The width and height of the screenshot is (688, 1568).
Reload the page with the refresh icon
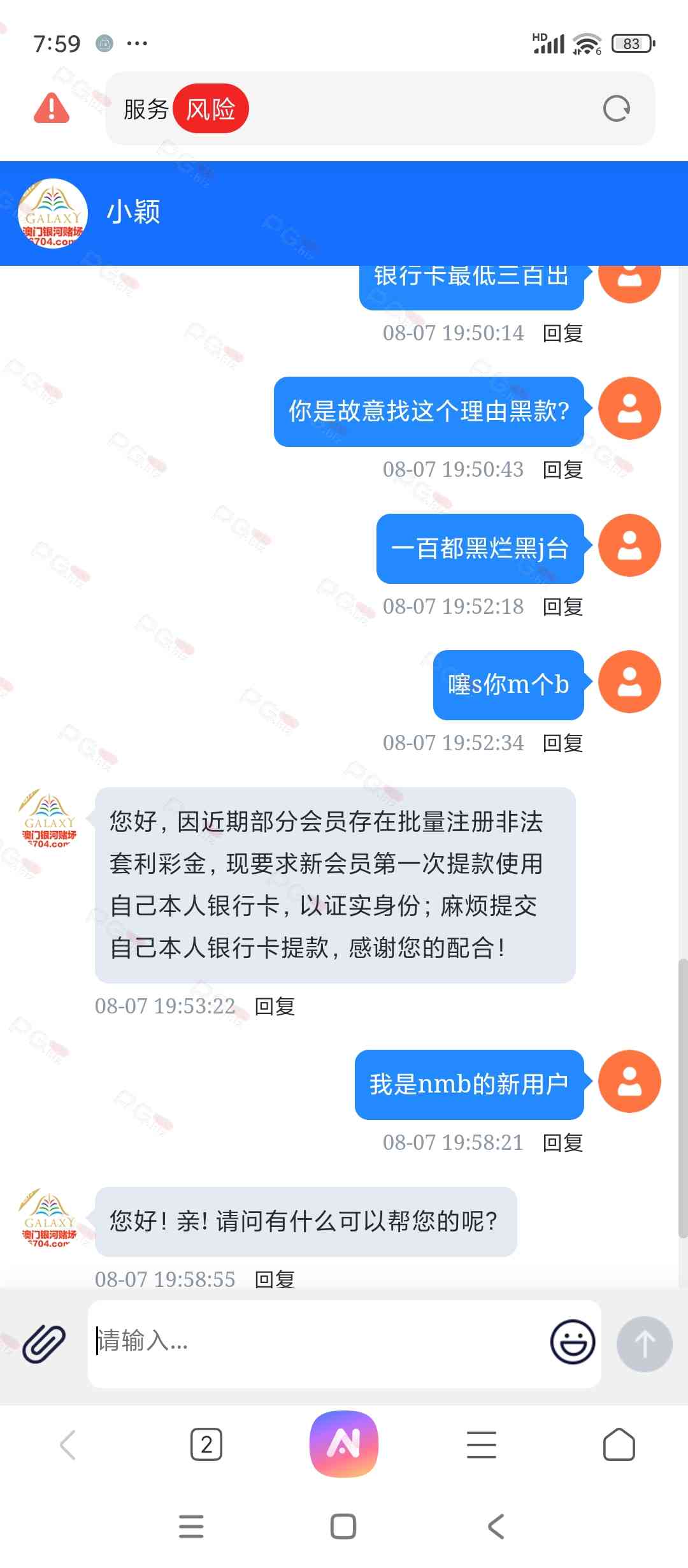(616, 109)
